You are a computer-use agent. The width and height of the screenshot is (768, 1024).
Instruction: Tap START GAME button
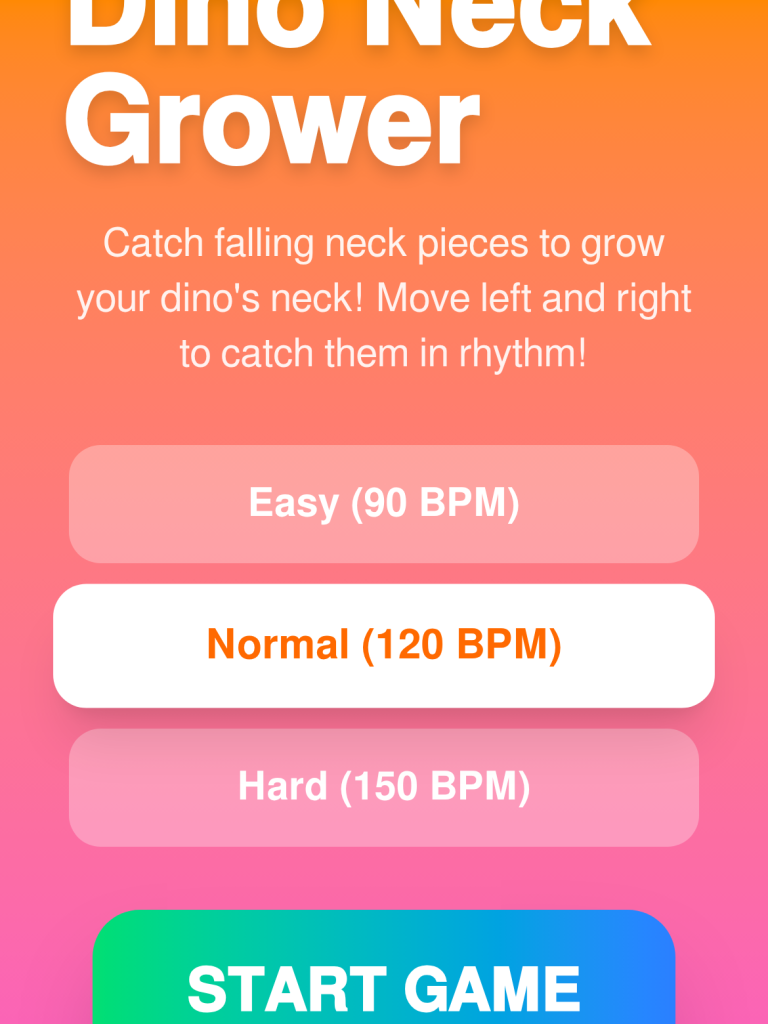pos(384,975)
